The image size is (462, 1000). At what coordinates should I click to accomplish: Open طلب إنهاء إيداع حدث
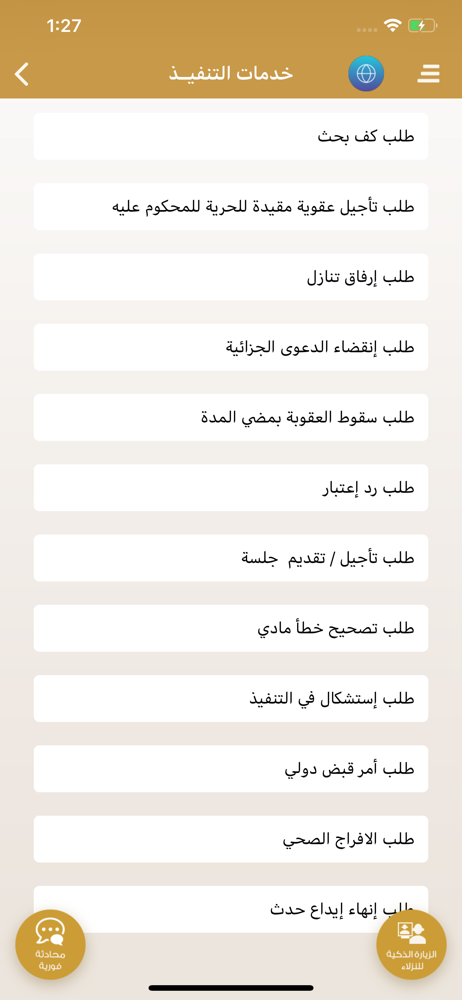click(x=231, y=909)
